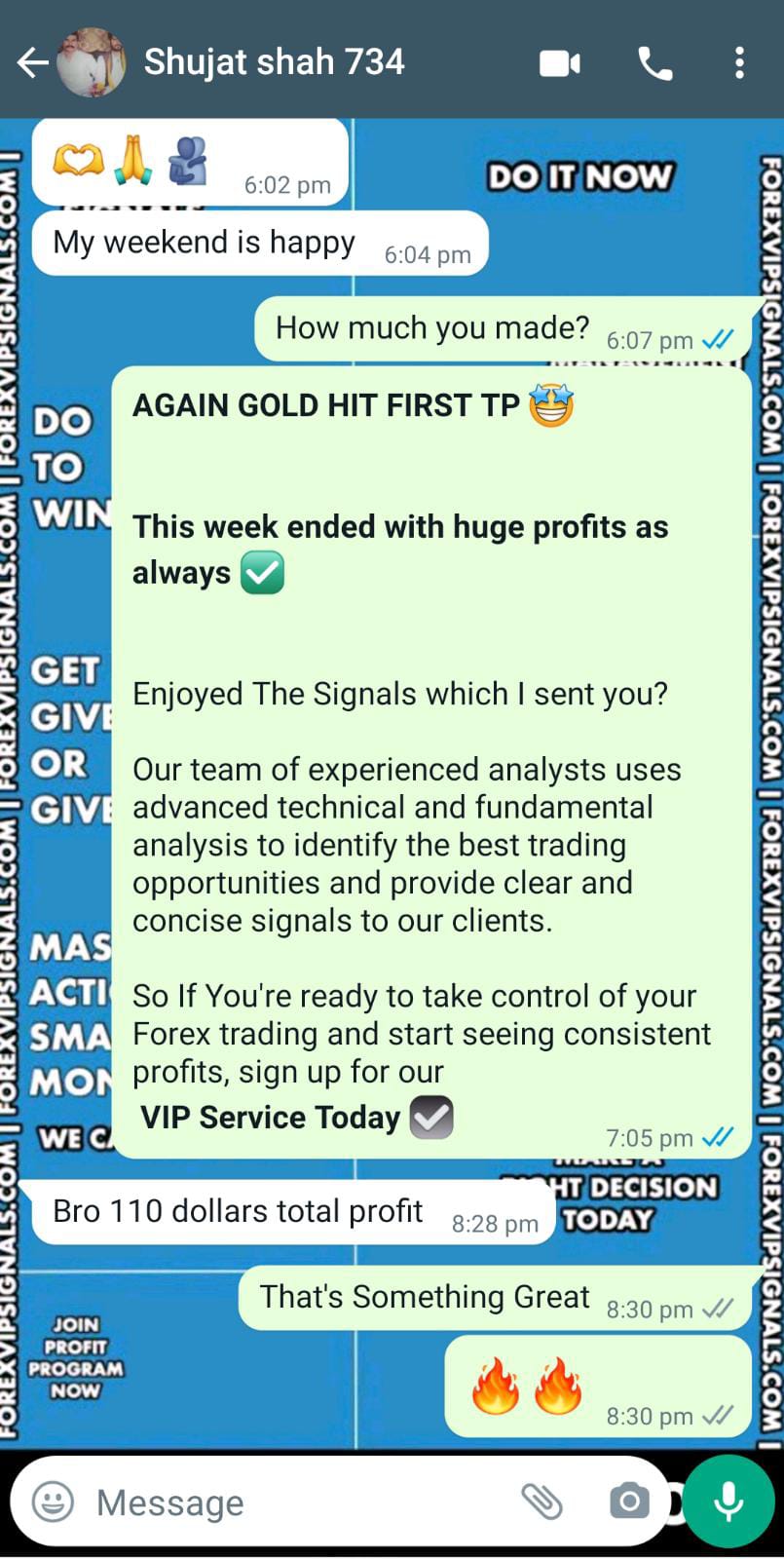Go back to the chats list
This screenshot has height=1559, width=784.
tap(31, 63)
